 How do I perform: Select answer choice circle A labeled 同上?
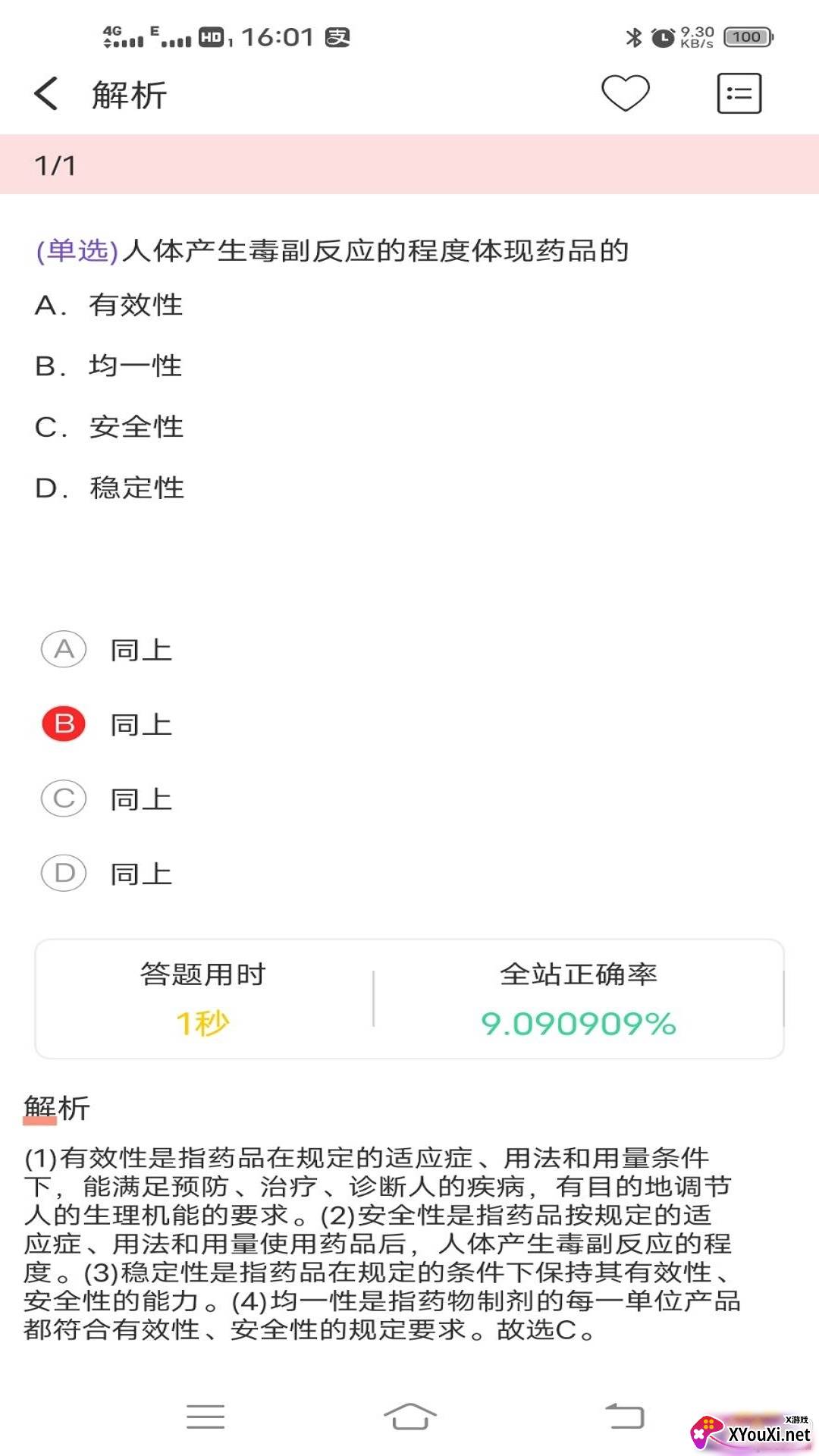point(64,649)
